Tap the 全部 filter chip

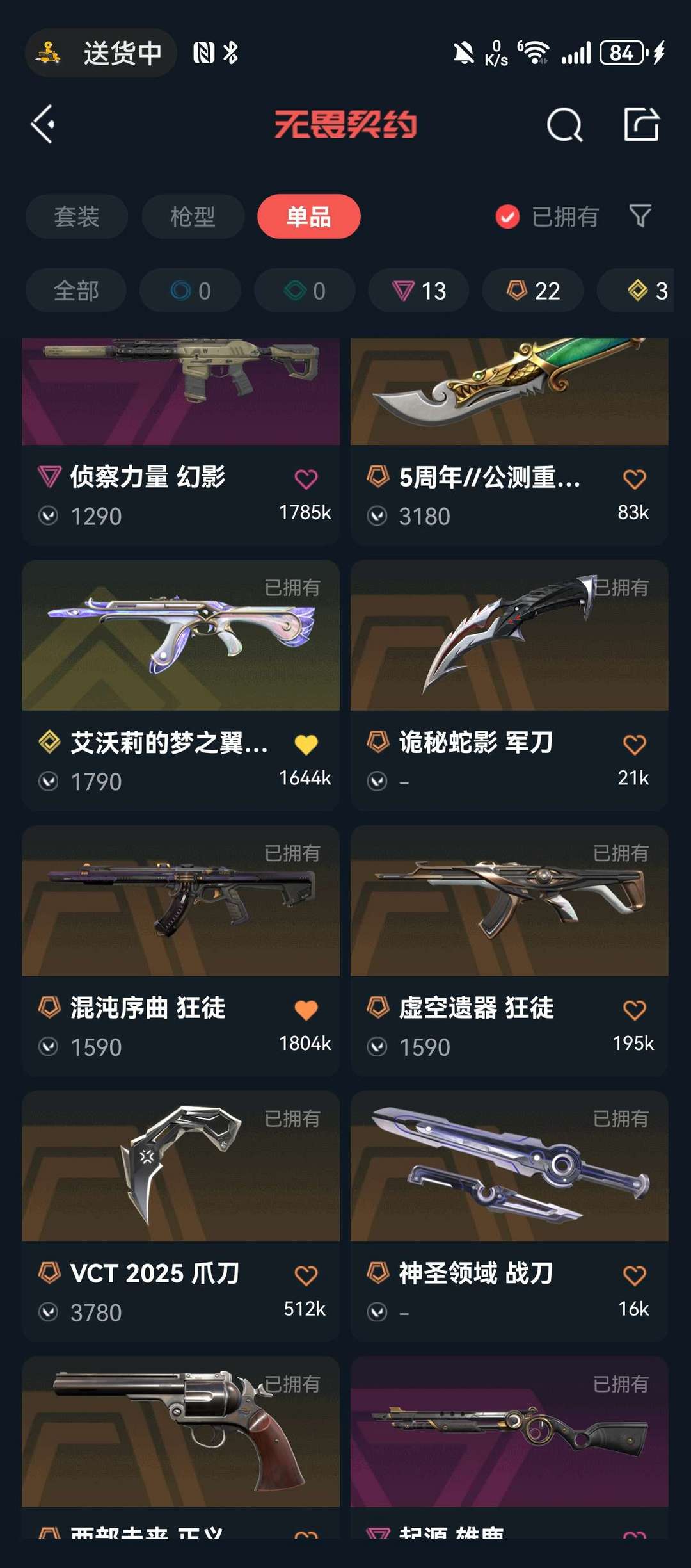(75, 291)
